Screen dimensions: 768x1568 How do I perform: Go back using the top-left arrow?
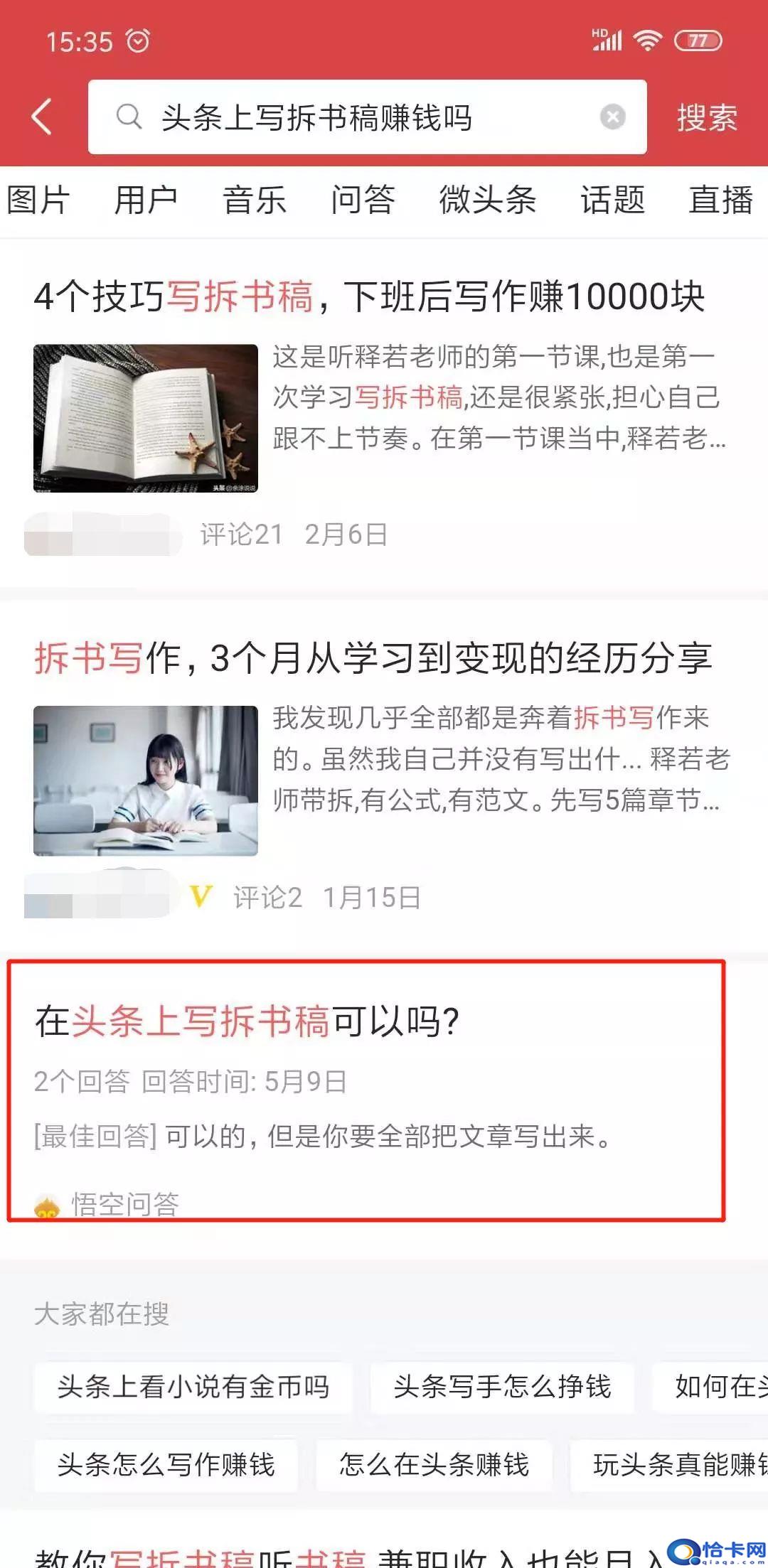coord(43,117)
